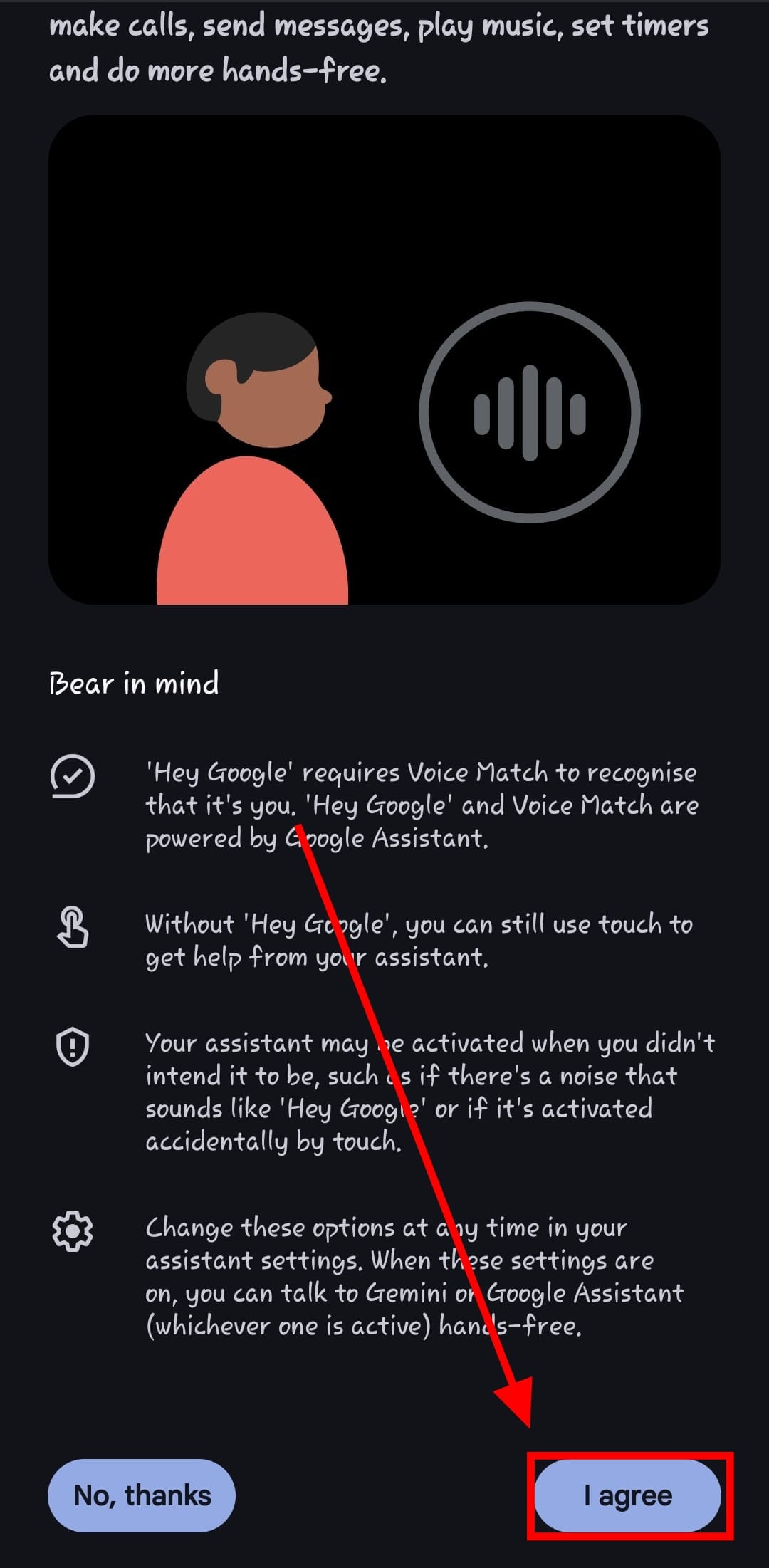Tap the I agree button

click(627, 1495)
